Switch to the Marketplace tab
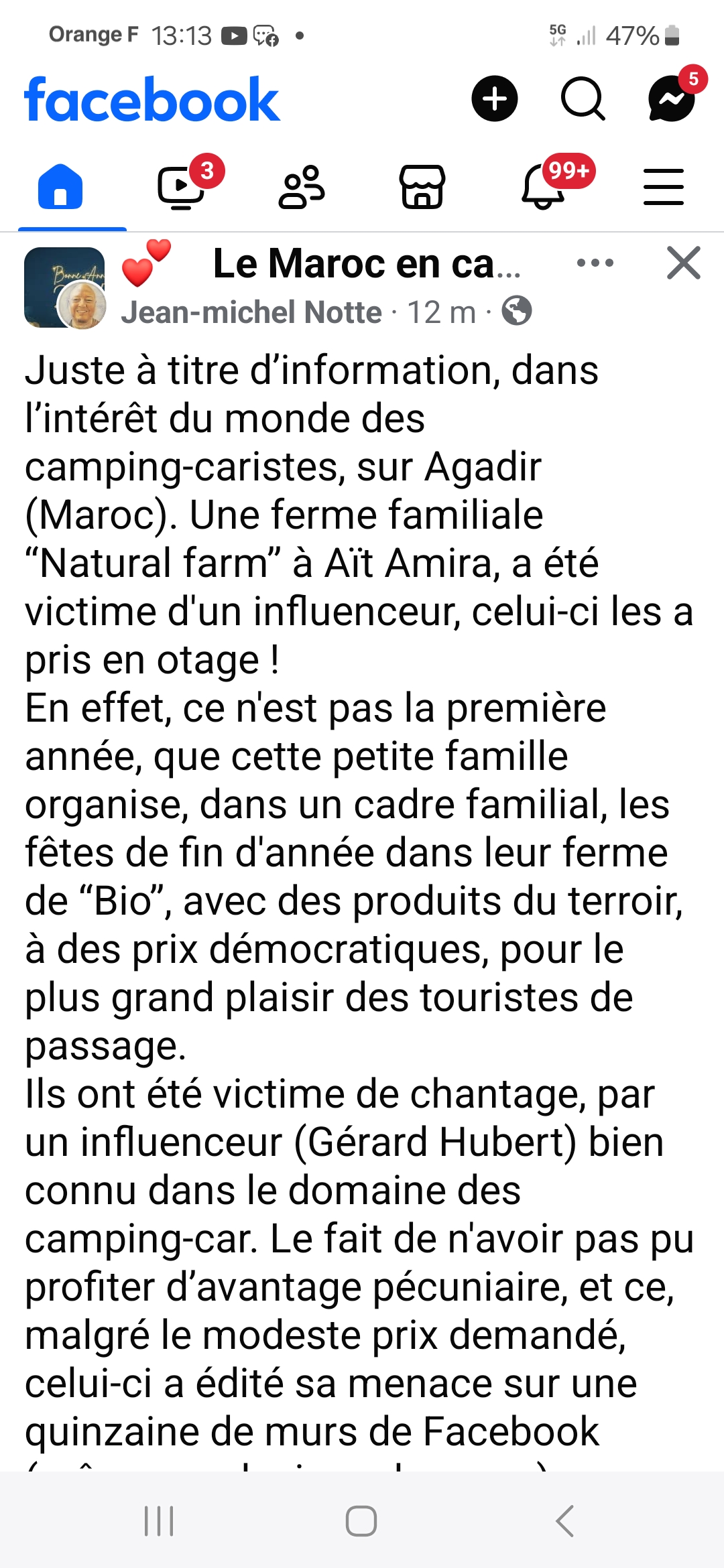The width and height of the screenshot is (724, 1568). 422,186
